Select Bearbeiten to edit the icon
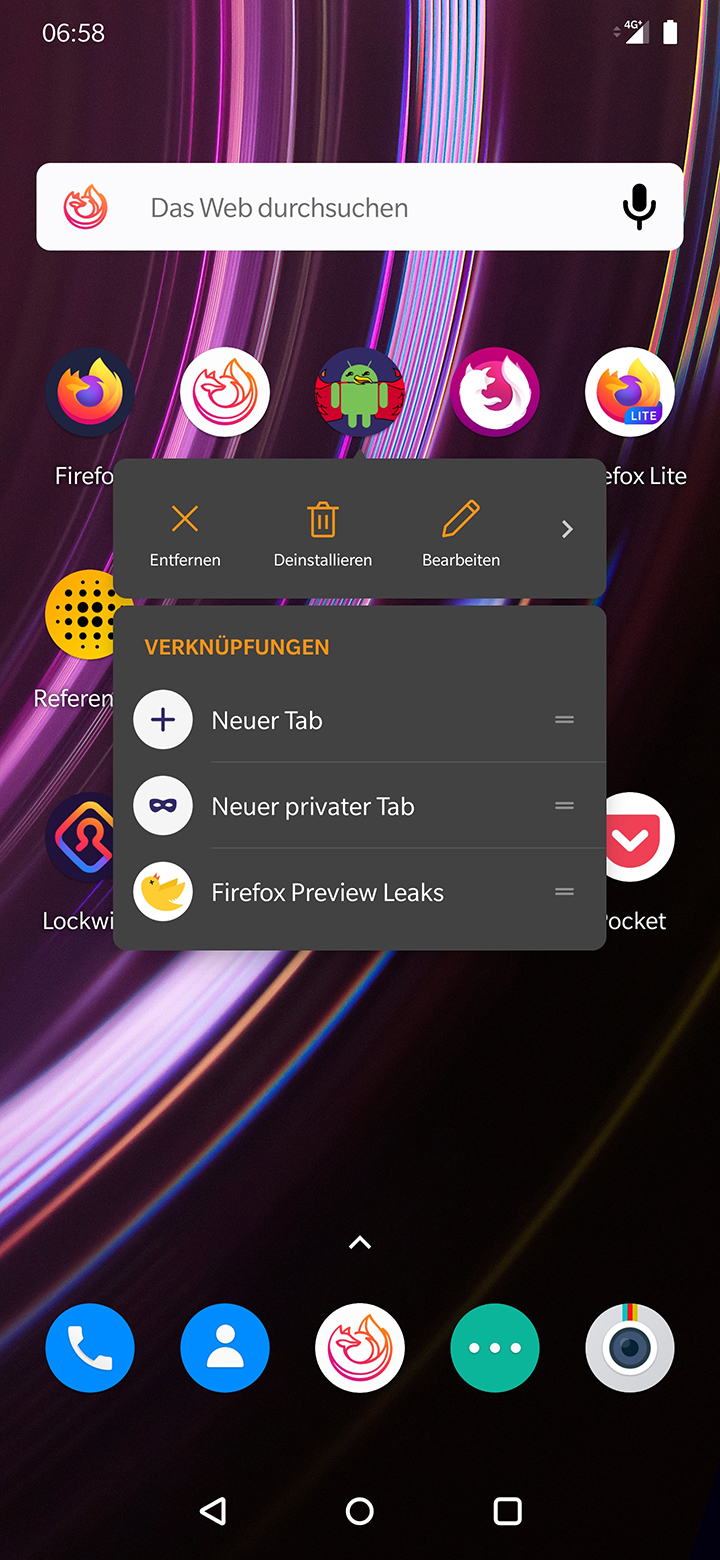The height and width of the screenshot is (1560, 720). pyautogui.click(x=461, y=534)
